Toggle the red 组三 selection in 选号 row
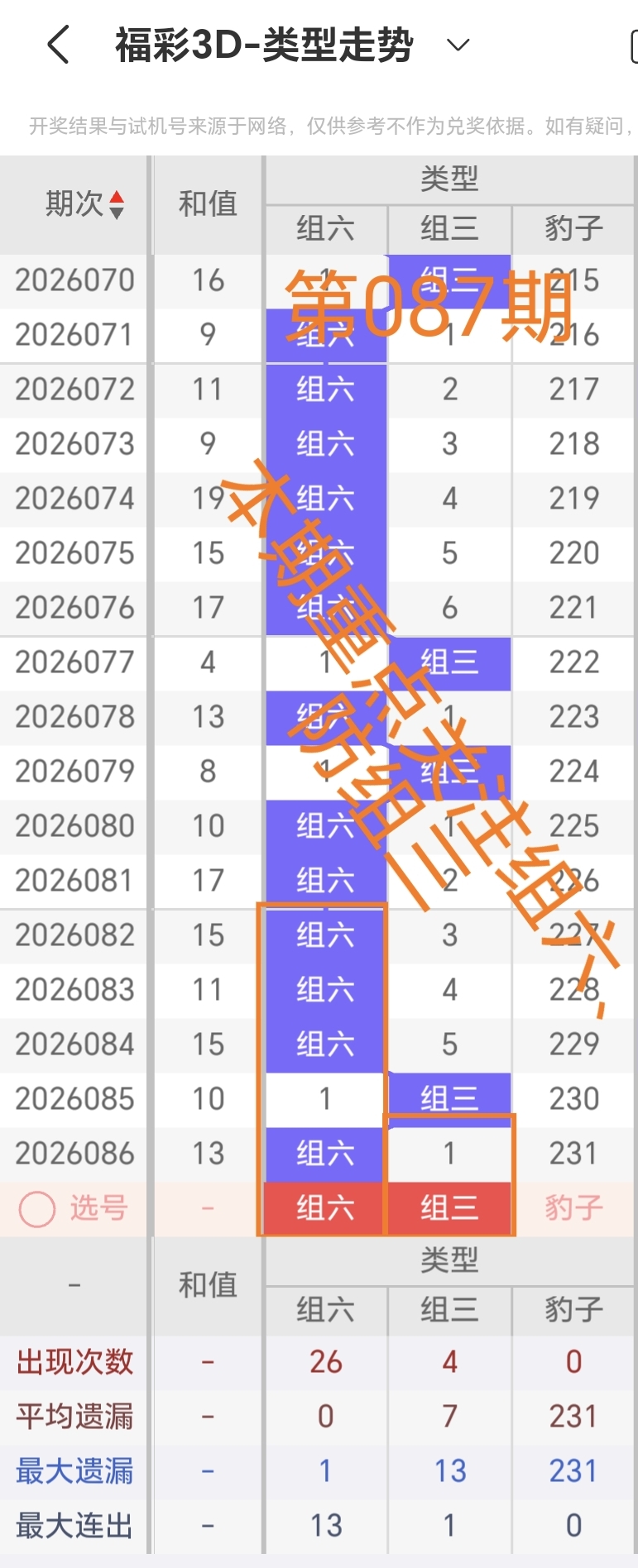 [x=449, y=1208]
